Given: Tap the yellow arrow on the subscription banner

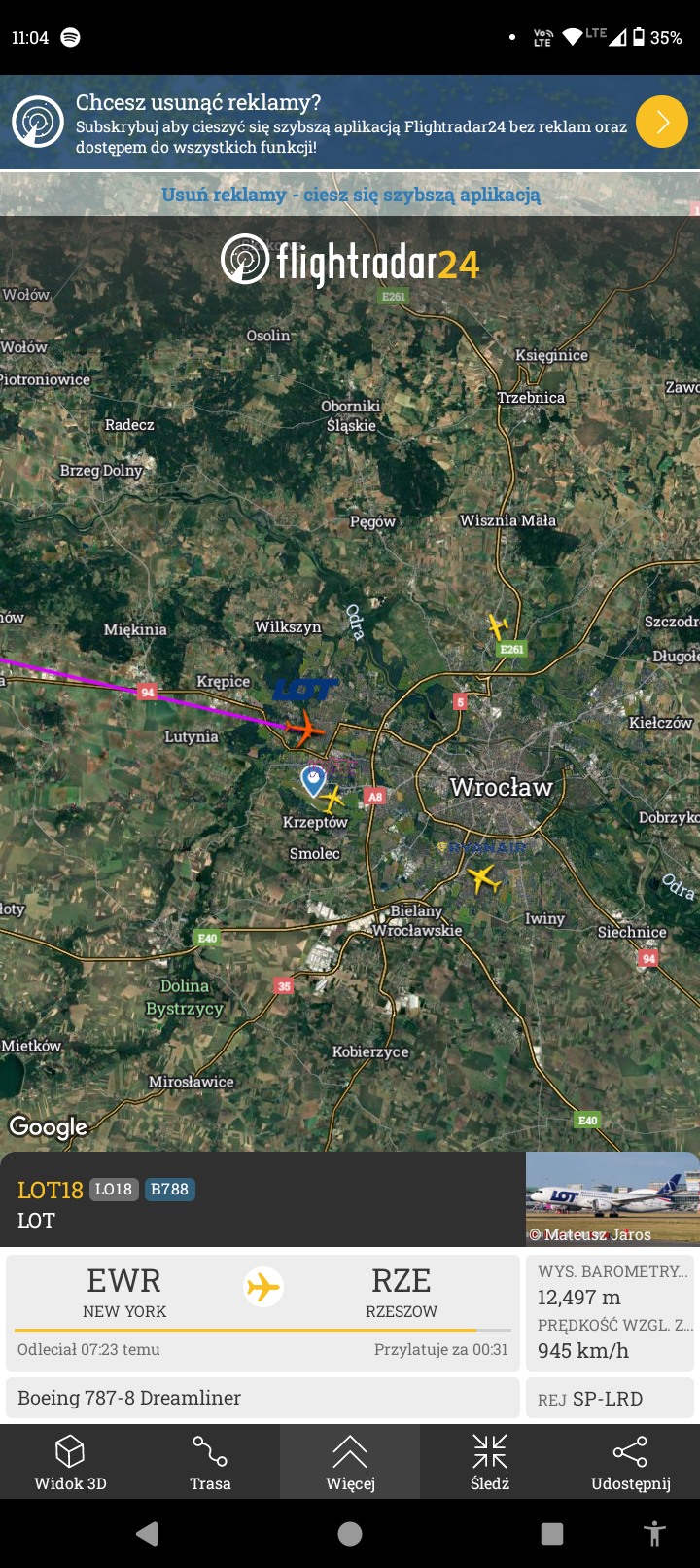Looking at the screenshot, I should pyautogui.click(x=662, y=122).
